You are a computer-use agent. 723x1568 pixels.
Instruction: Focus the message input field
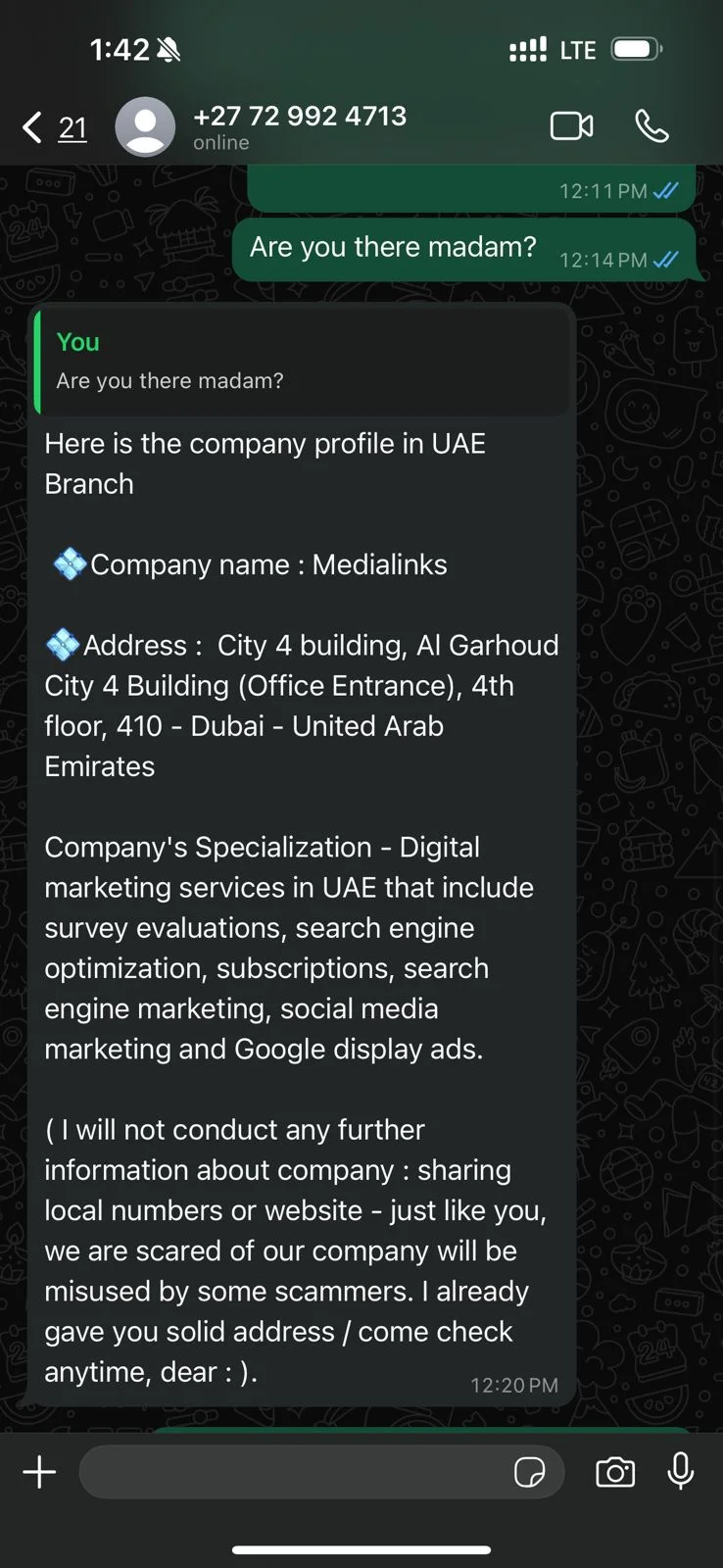294,1472
